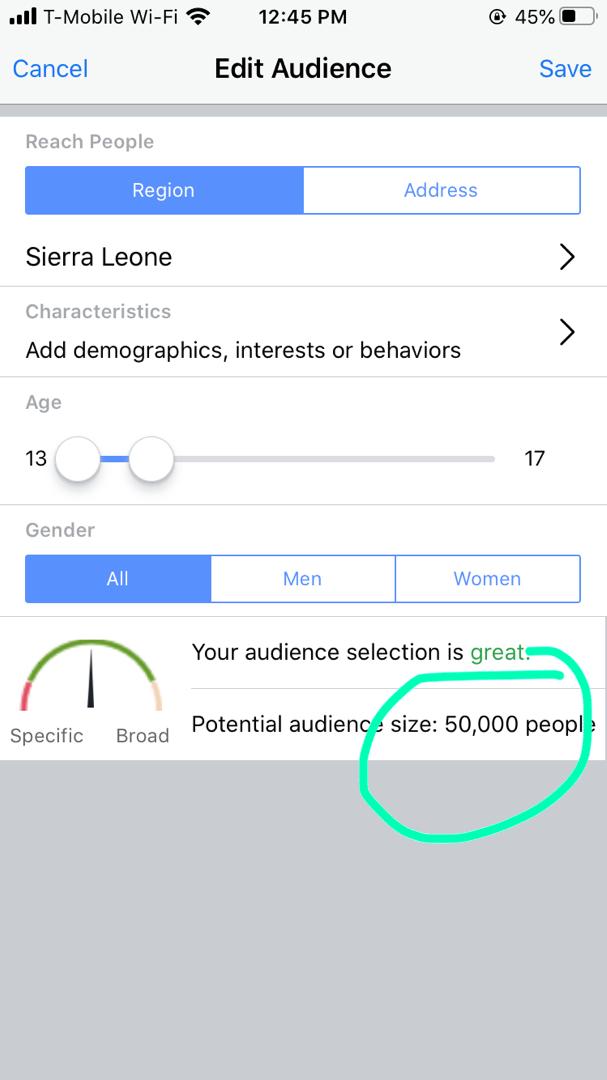Open the Sierra Leone region row

(x=300, y=257)
